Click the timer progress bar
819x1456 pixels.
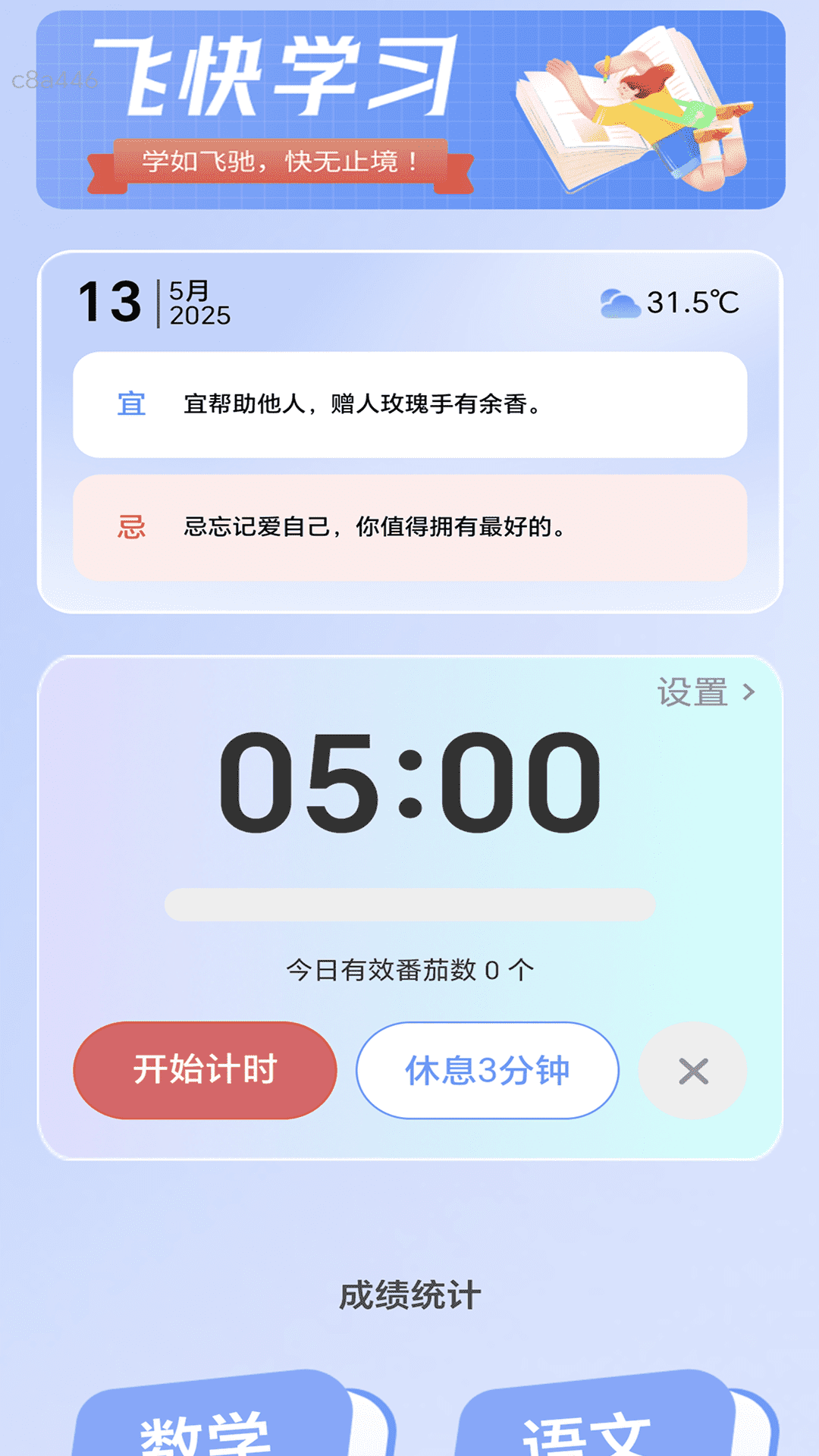[x=409, y=904]
